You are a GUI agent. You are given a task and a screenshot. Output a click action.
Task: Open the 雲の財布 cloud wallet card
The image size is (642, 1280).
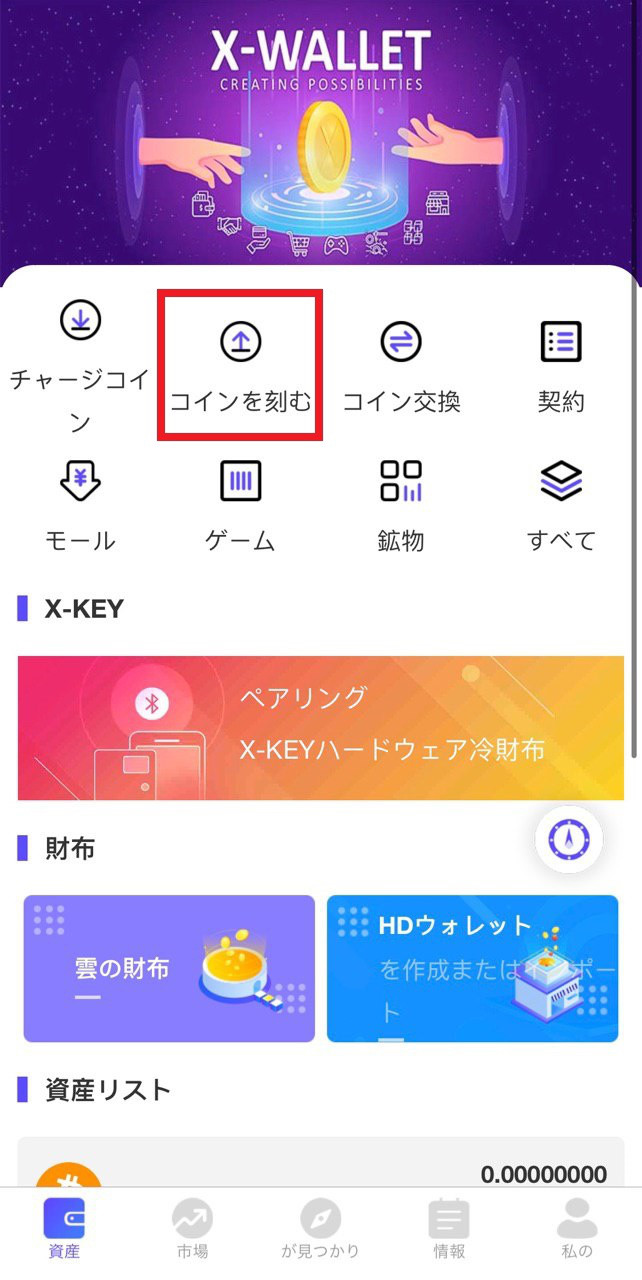pyautogui.click(x=169, y=968)
